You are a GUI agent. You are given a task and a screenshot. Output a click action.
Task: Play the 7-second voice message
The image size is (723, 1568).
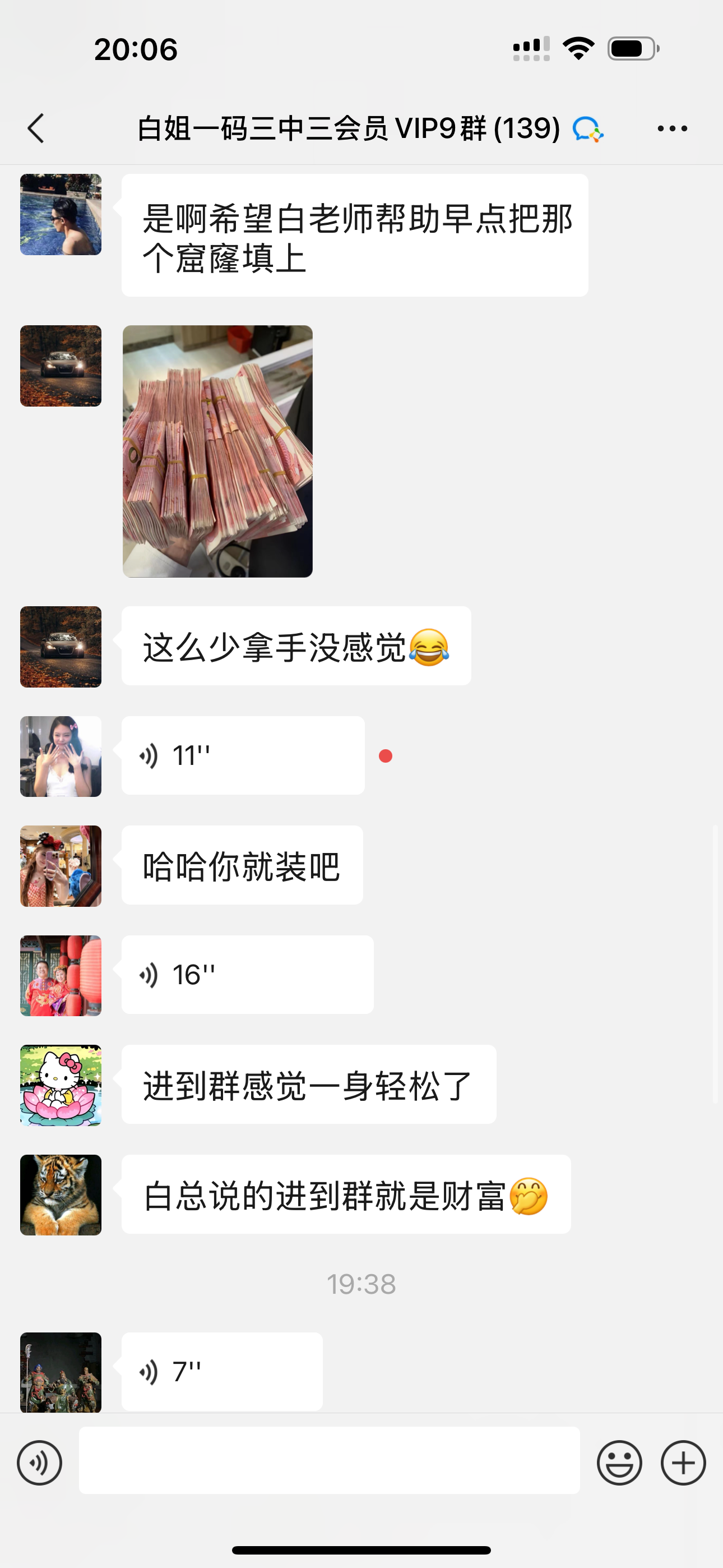point(221,1371)
